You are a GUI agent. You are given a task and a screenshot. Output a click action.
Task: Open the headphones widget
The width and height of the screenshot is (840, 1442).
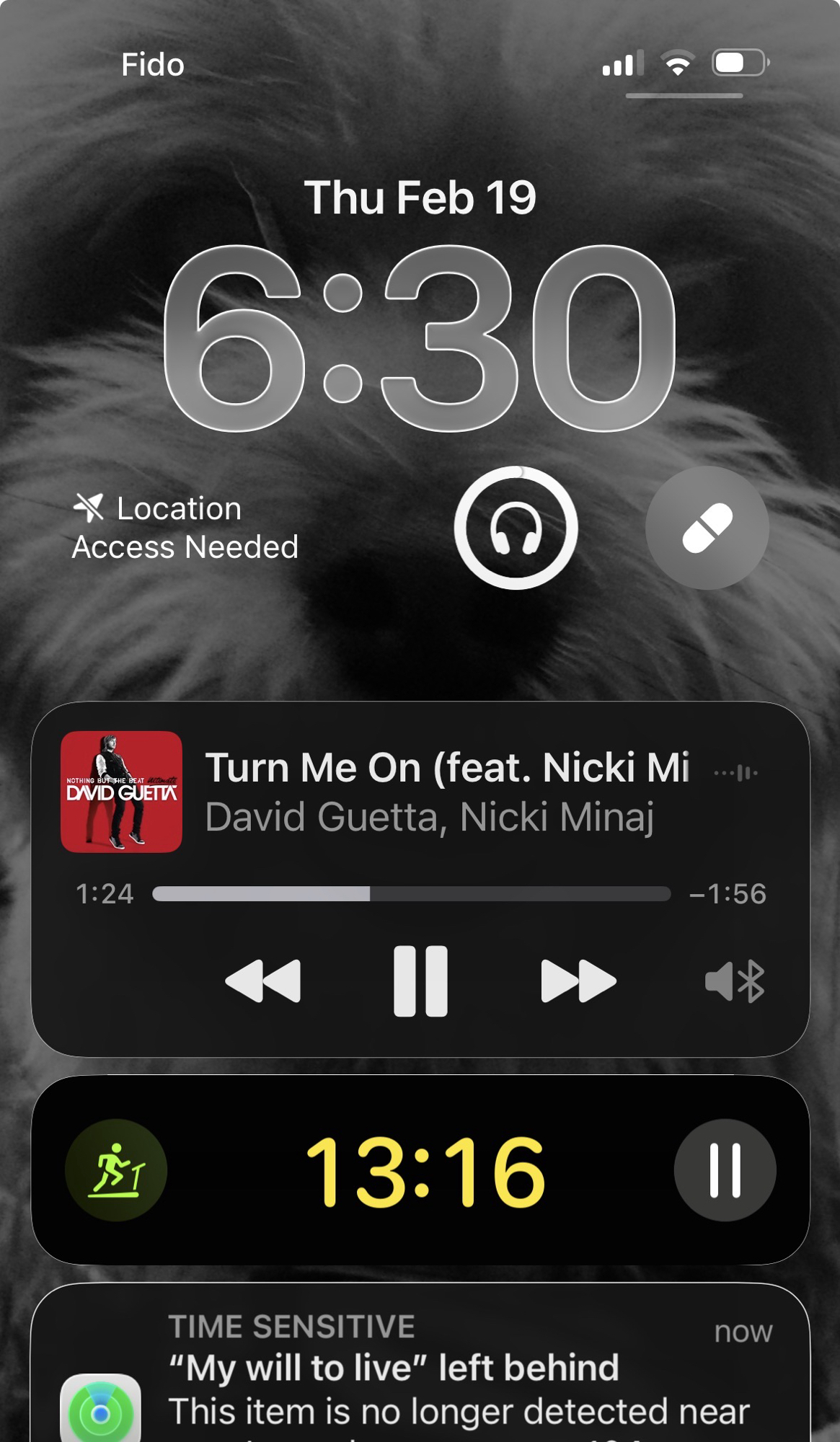(516, 528)
